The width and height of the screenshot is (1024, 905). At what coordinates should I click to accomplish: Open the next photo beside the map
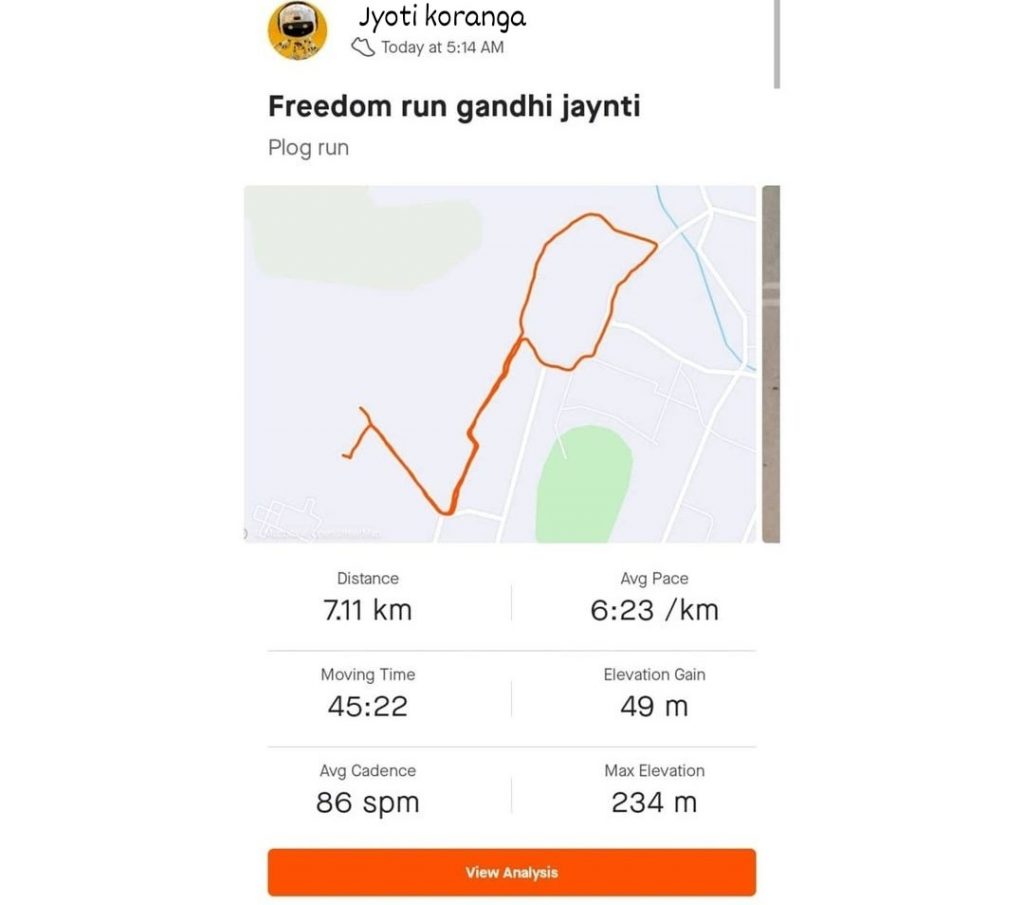770,364
